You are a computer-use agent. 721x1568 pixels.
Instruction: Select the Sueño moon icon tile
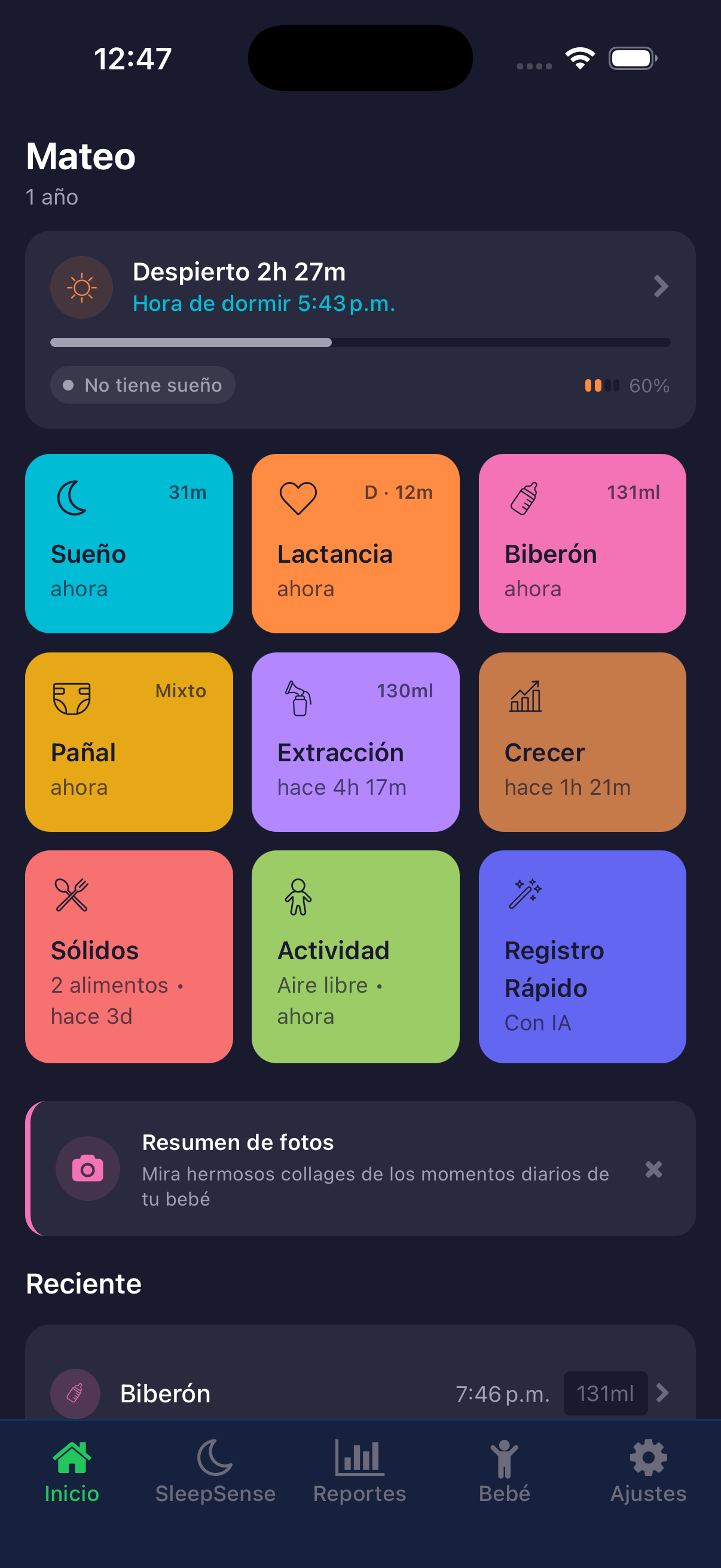(x=71, y=497)
